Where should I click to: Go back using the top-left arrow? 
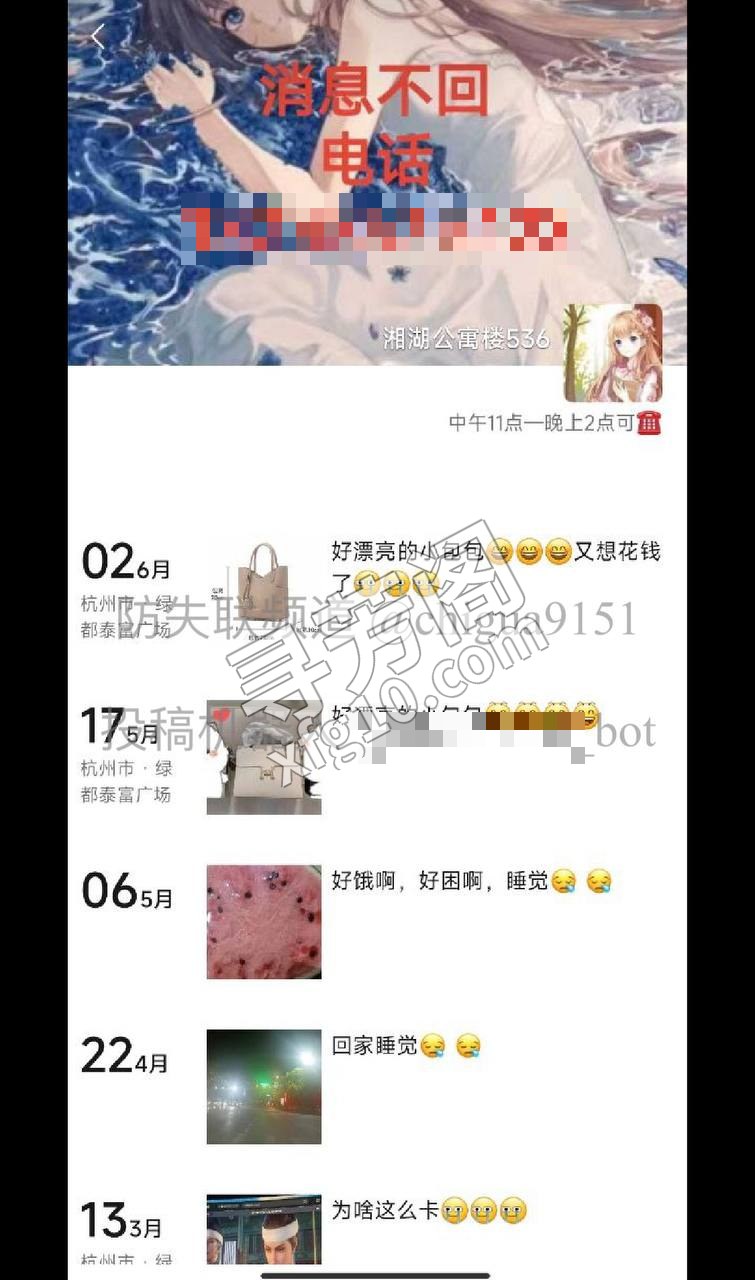click(x=97, y=37)
